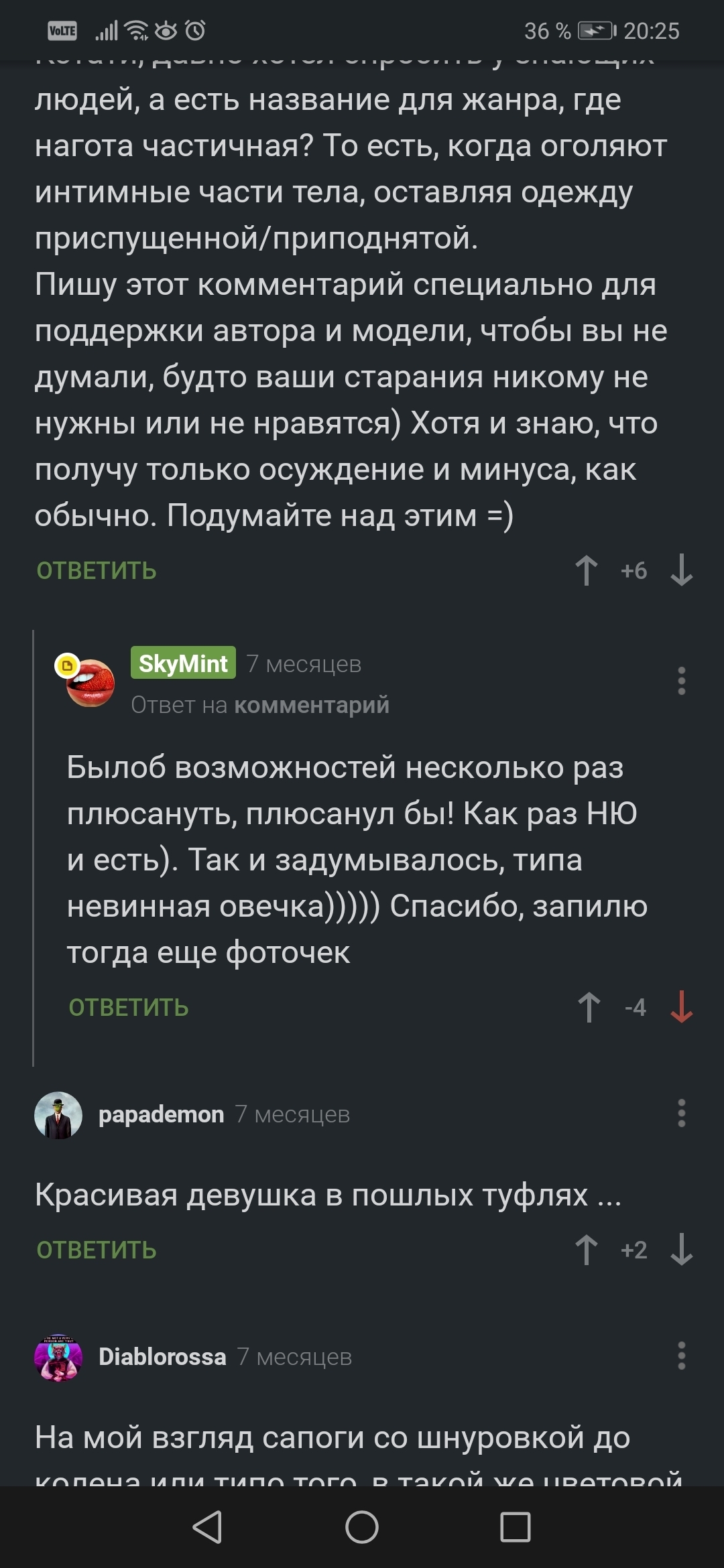Open overflow menu on papademon's comment
724x1568 pixels.
tap(681, 1113)
